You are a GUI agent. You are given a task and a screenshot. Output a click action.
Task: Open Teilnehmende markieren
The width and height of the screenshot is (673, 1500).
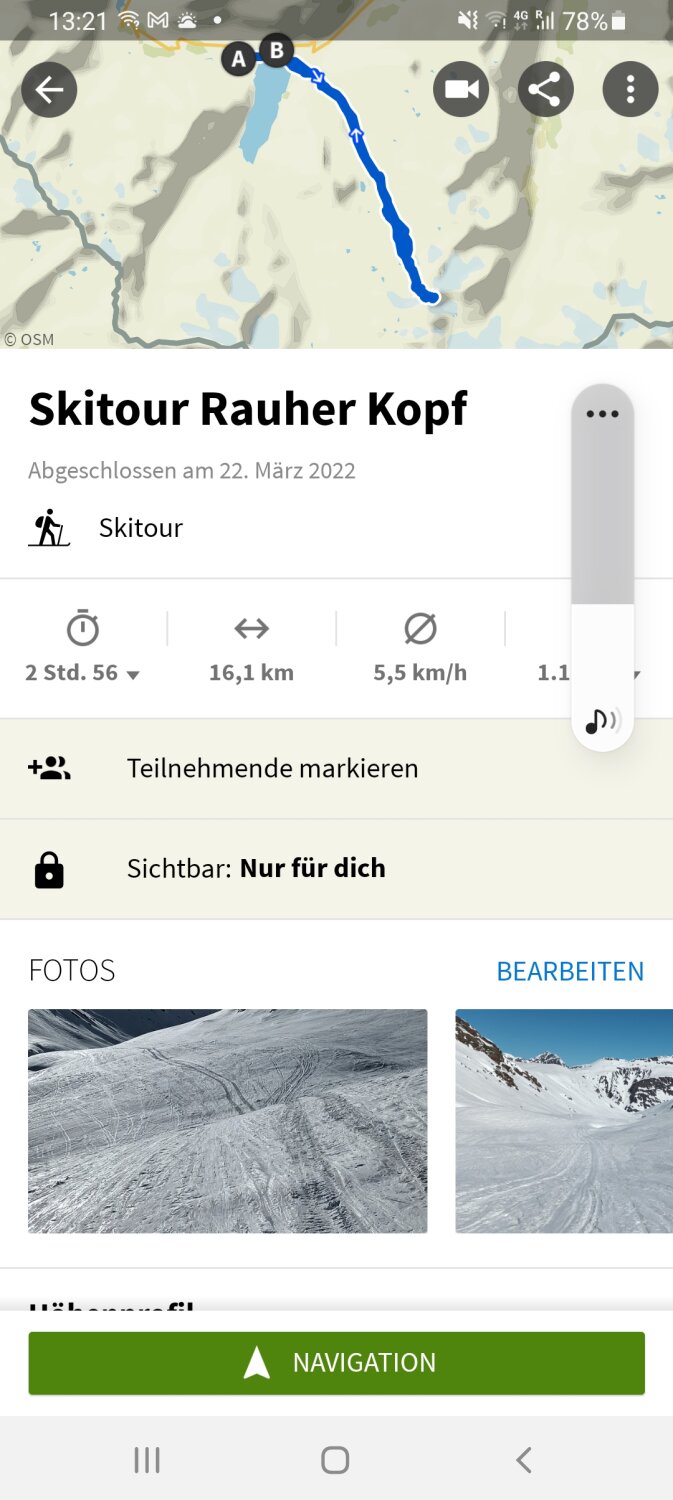272,768
